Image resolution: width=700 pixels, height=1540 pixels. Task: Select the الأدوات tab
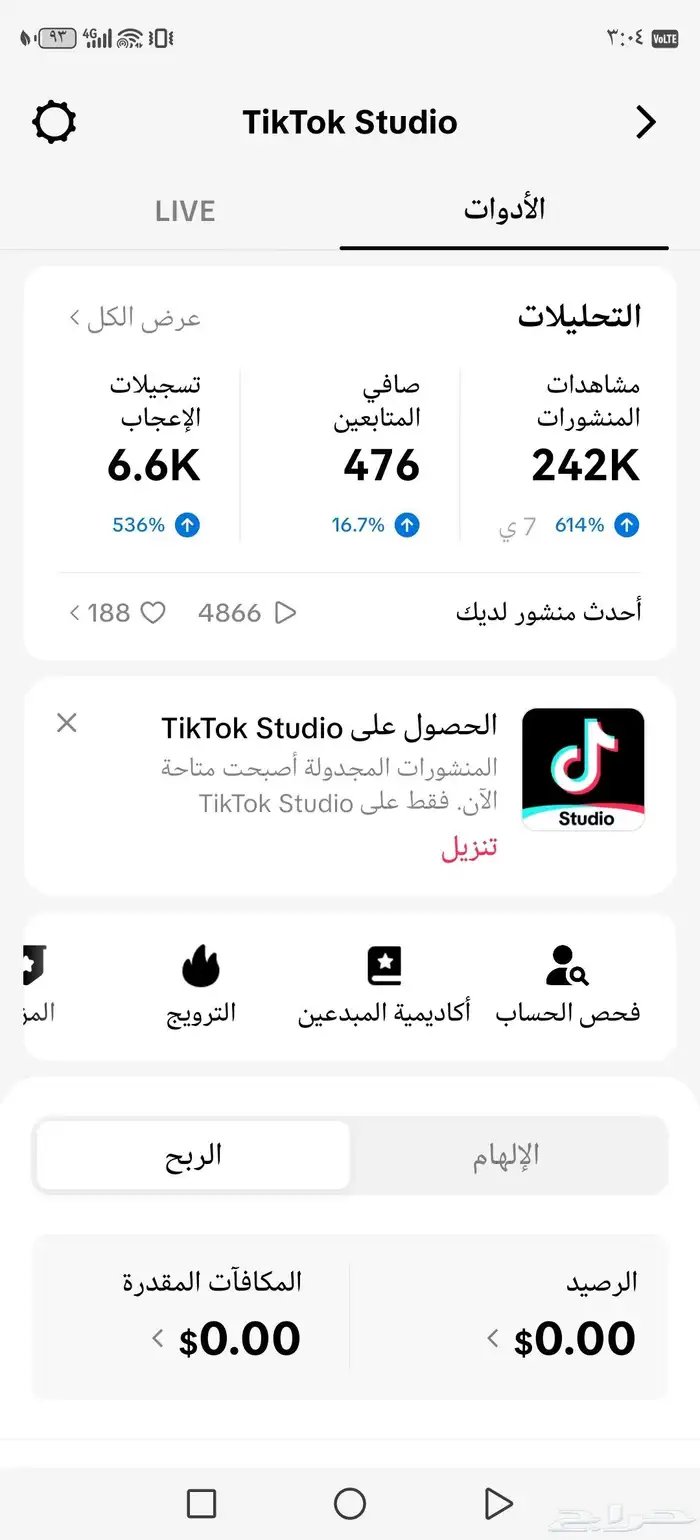pos(504,210)
